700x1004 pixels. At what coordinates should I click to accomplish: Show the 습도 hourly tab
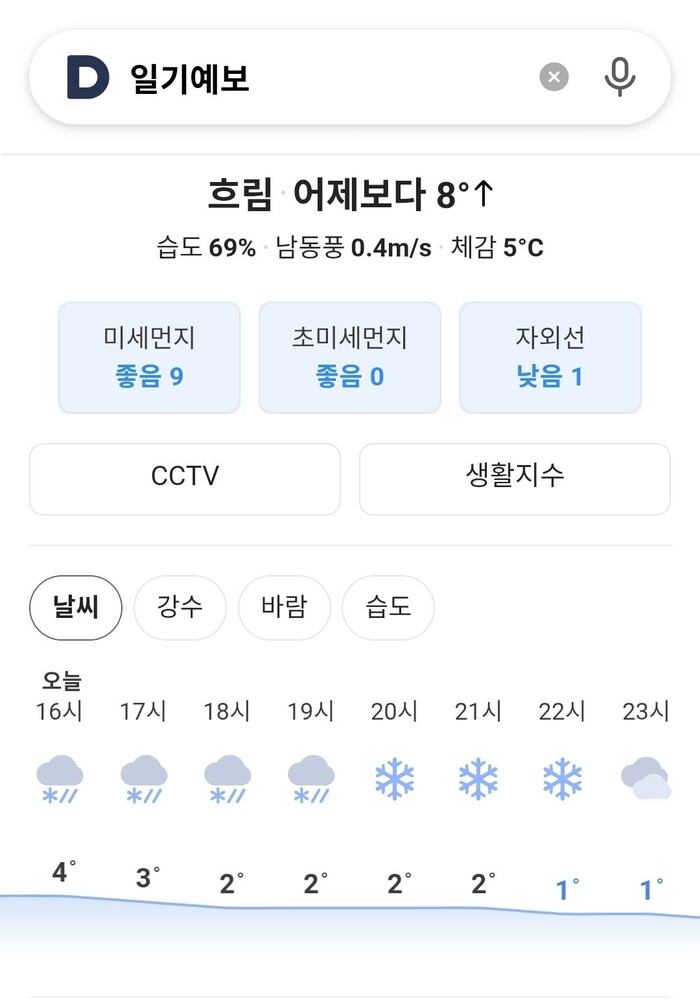[388, 607]
